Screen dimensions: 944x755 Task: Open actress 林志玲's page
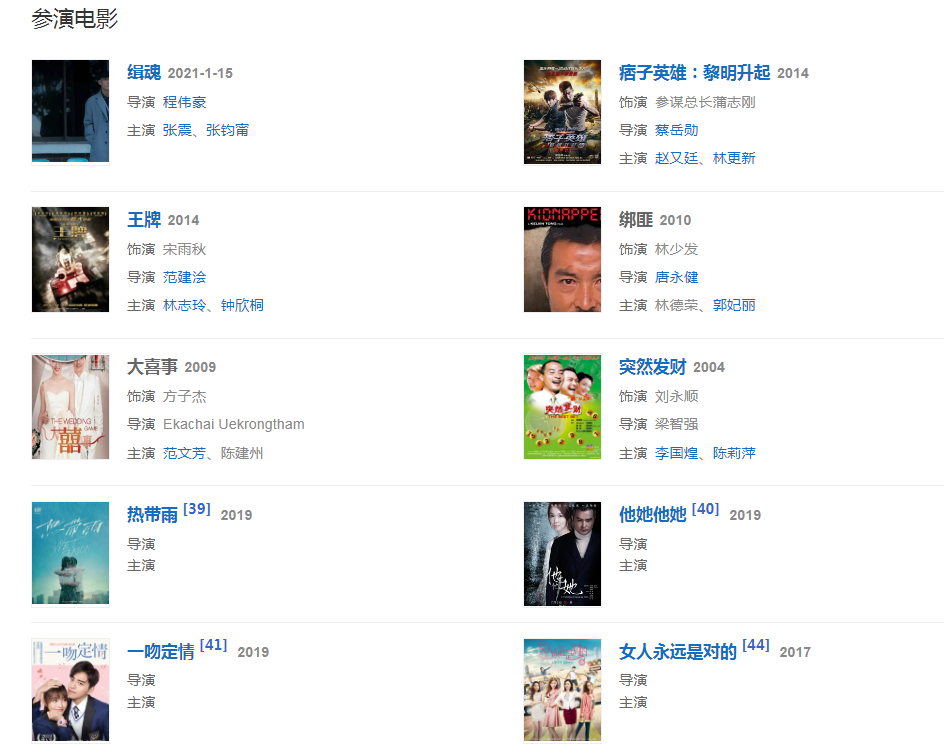click(185, 305)
